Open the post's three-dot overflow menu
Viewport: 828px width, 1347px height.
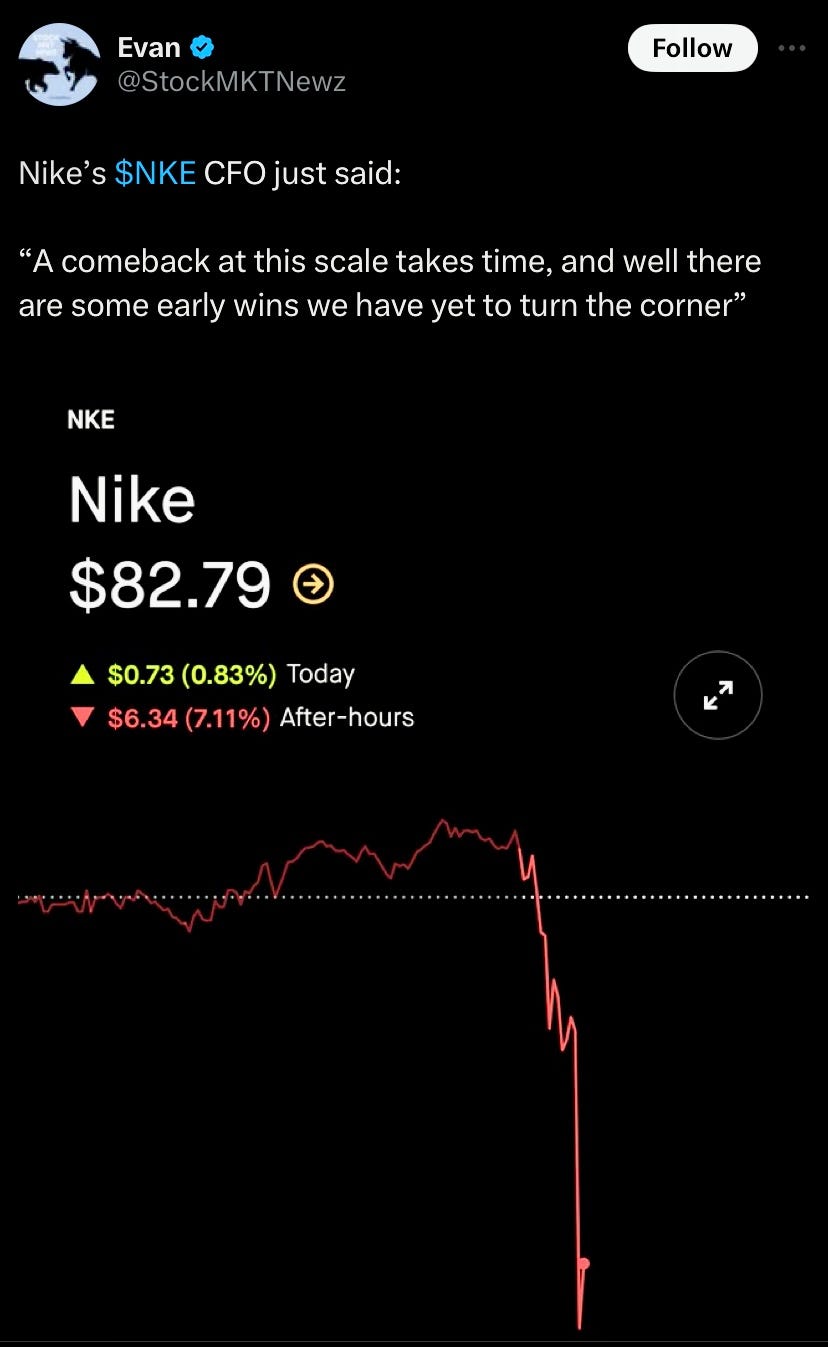pos(791,48)
